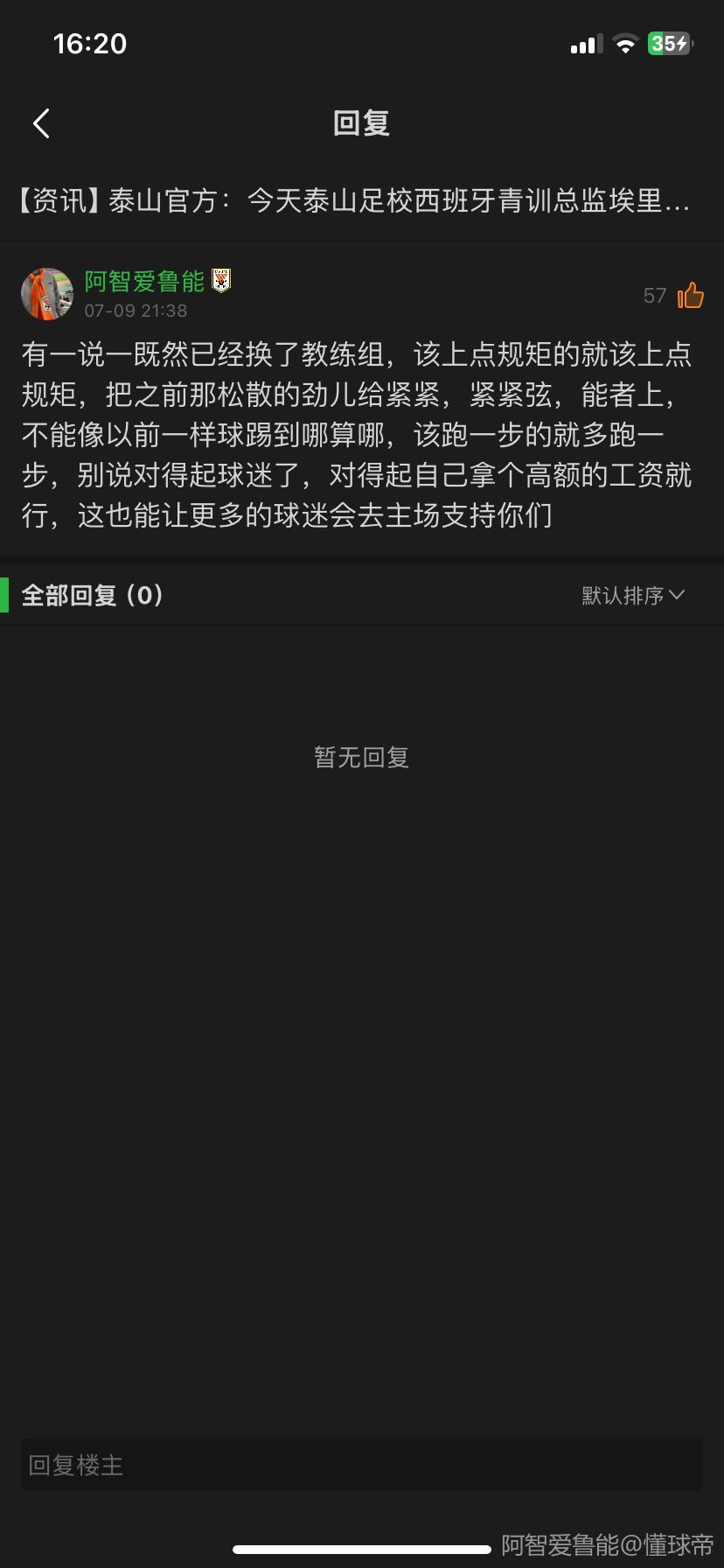Go back using the top-left arrow

[41, 123]
